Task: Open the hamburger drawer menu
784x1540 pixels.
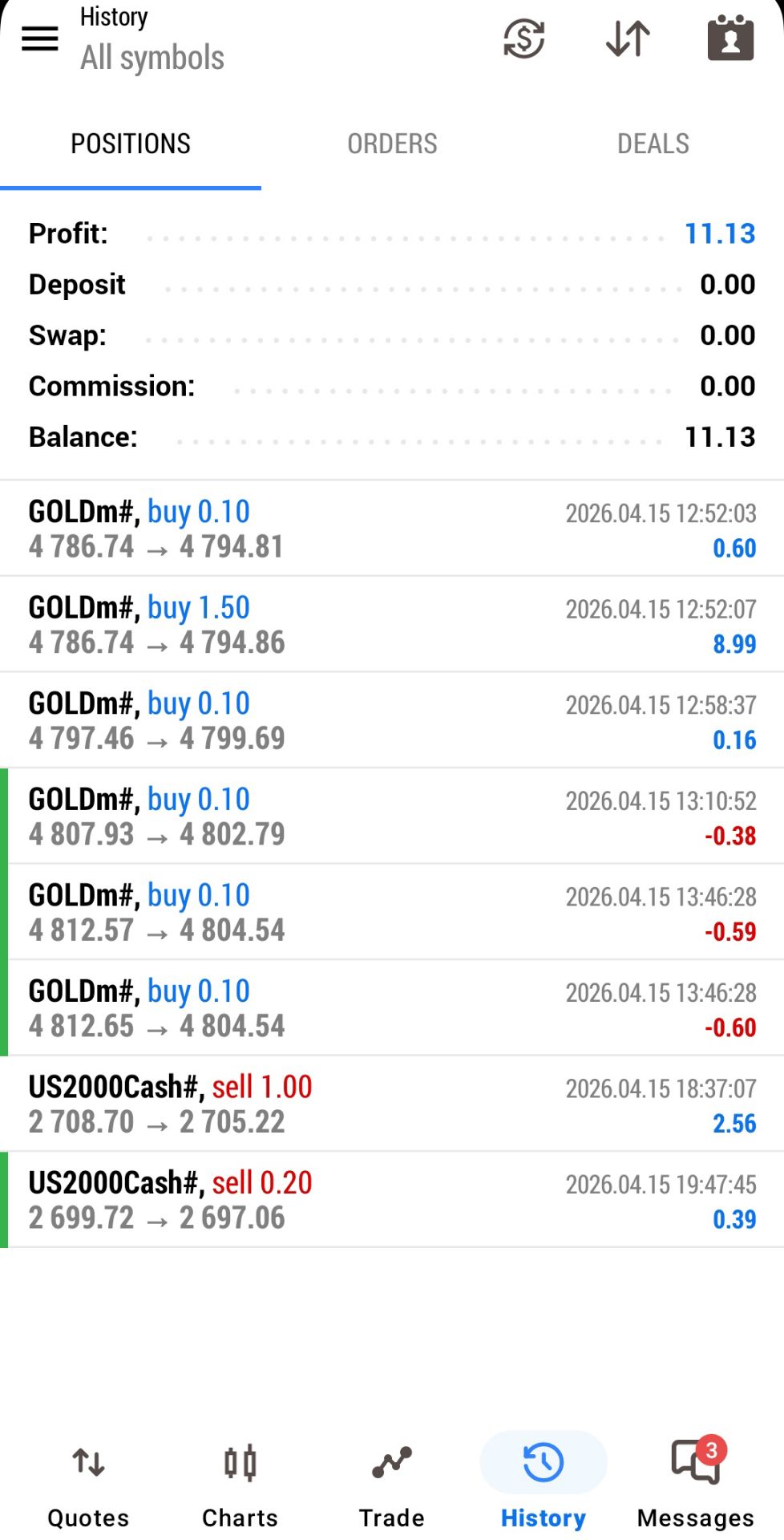Action: (x=39, y=38)
